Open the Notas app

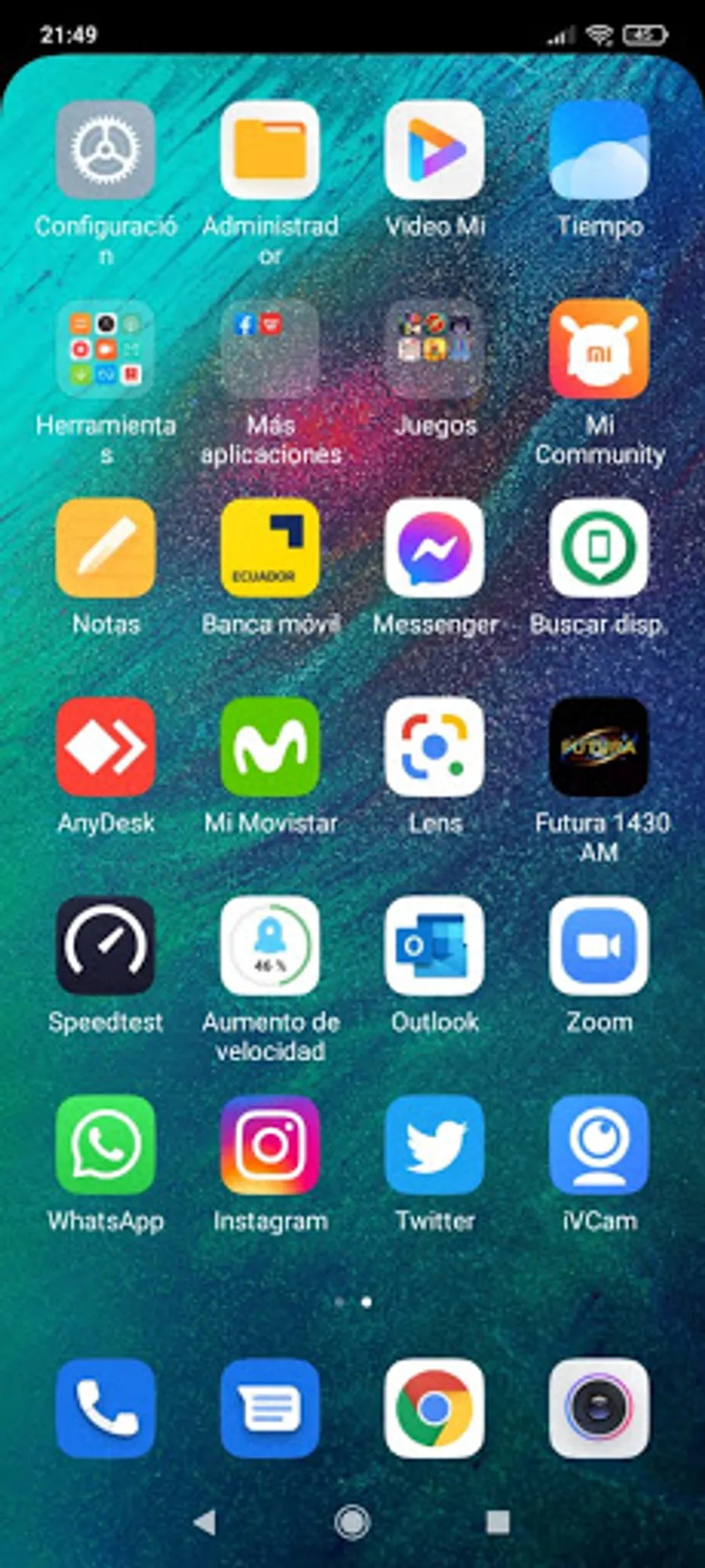pos(106,548)
